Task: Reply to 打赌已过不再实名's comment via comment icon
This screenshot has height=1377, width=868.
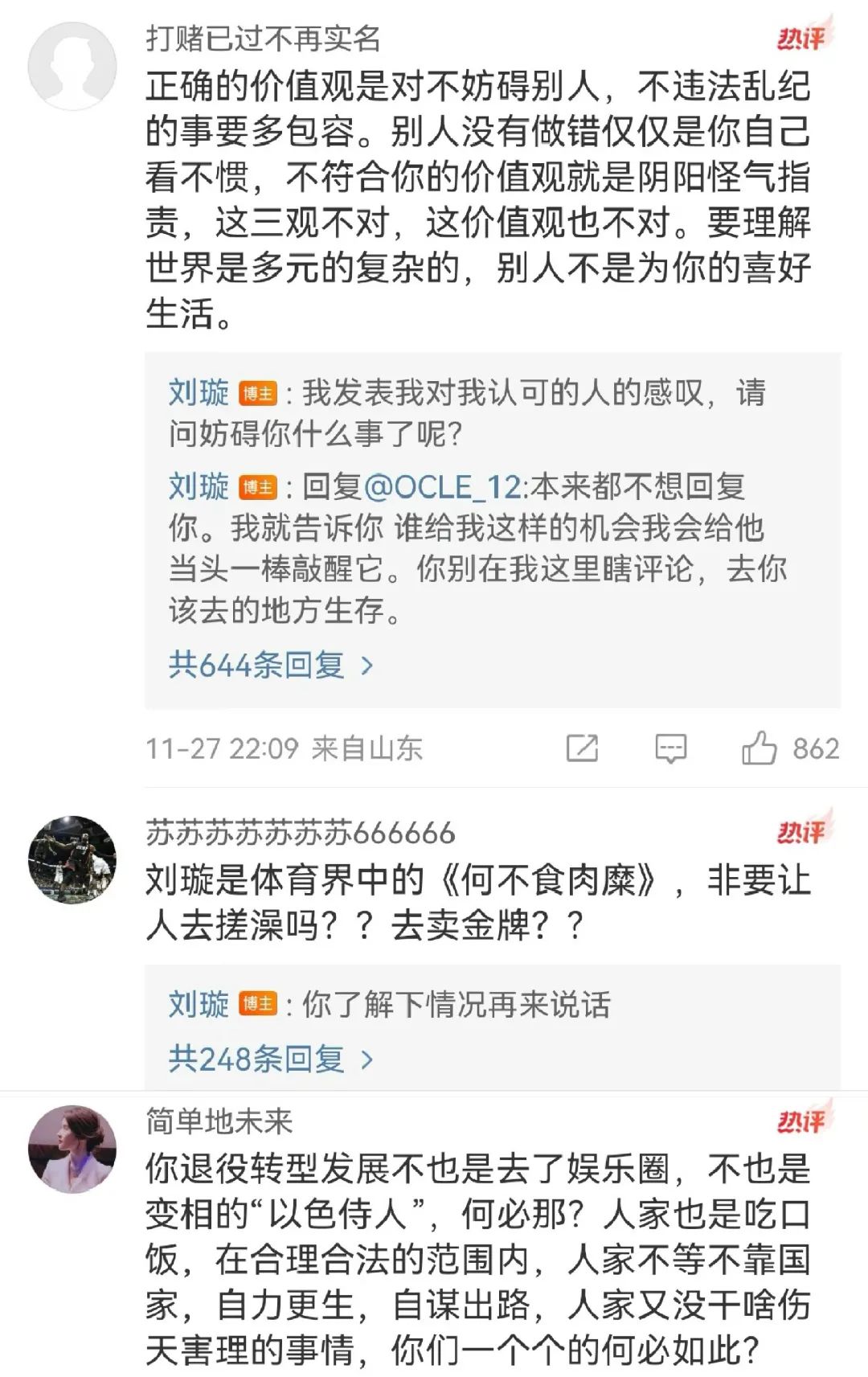Action: click(x=670, y=748)
